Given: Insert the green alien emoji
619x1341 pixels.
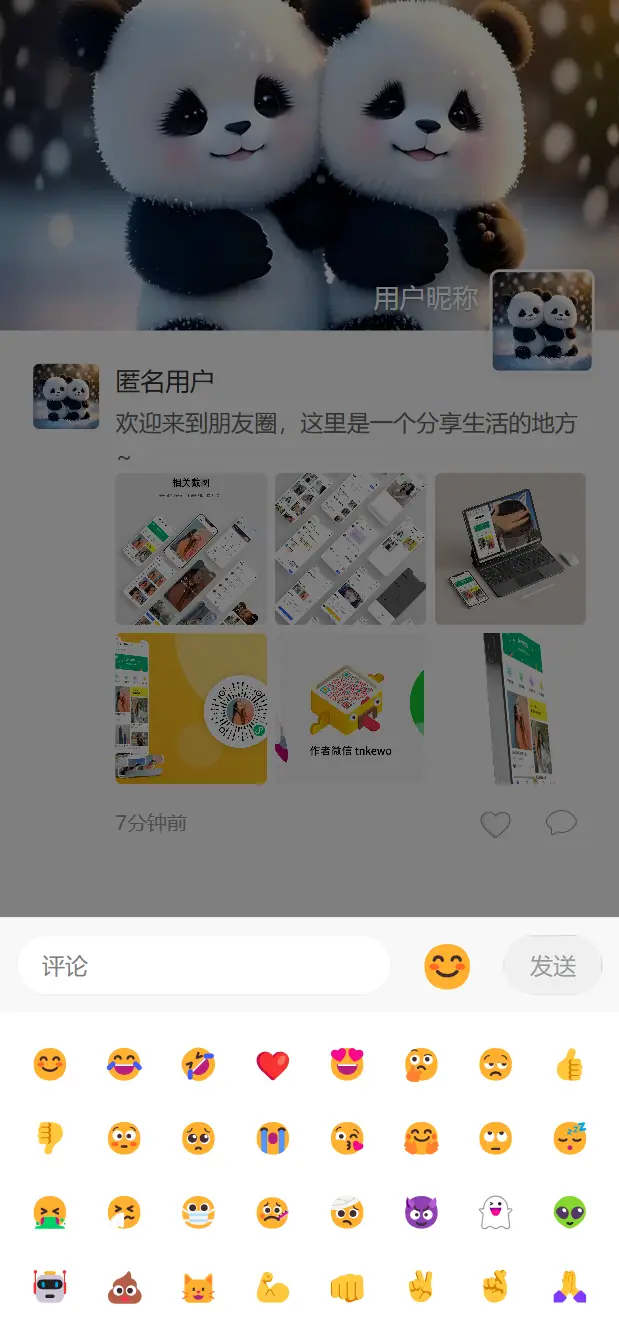Looking at the screenshot, I should (x=569, y=1213).
